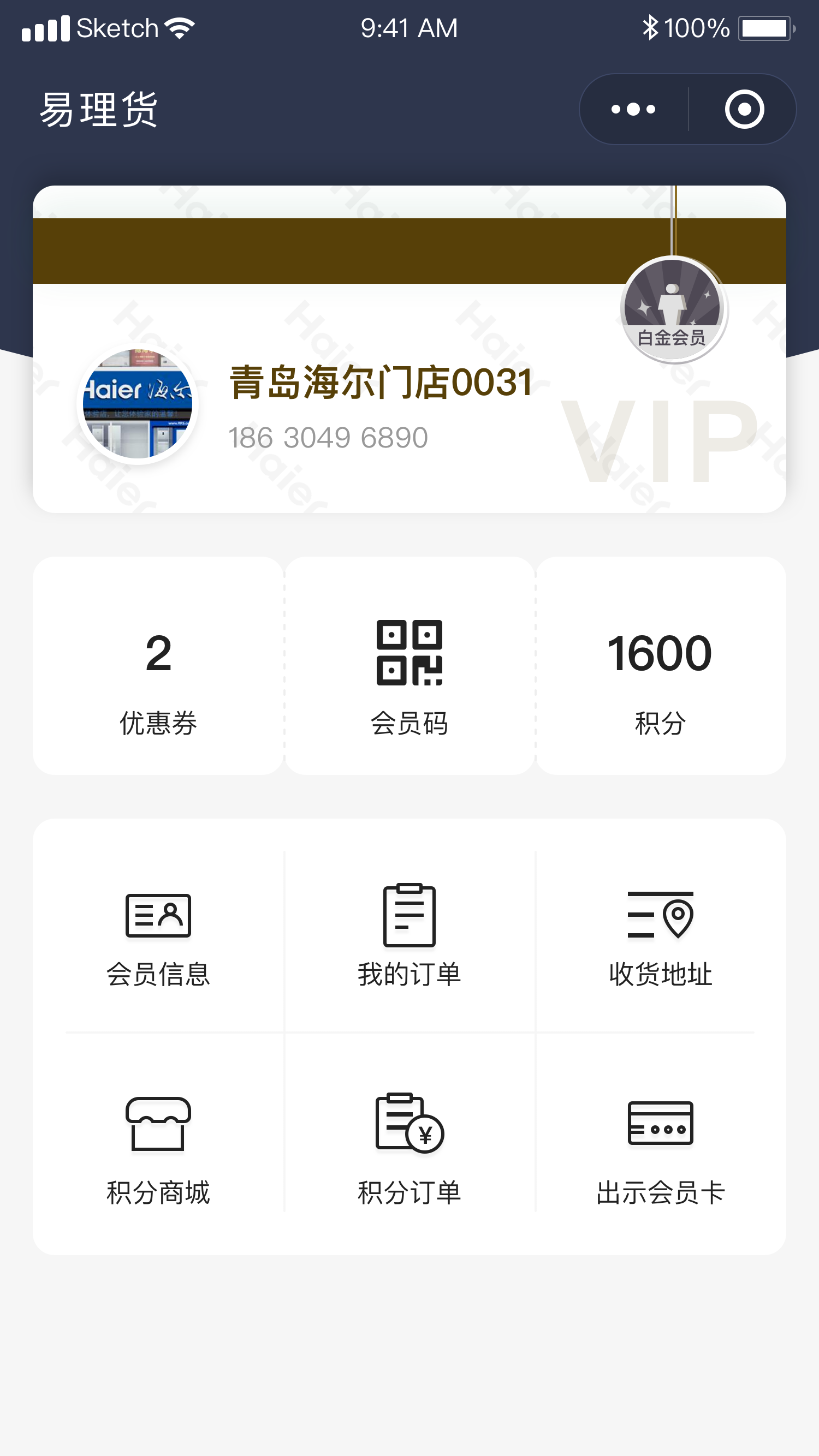
Task: Open the 会员码 QR code scanner icon
Action: (x=410, y=667)
